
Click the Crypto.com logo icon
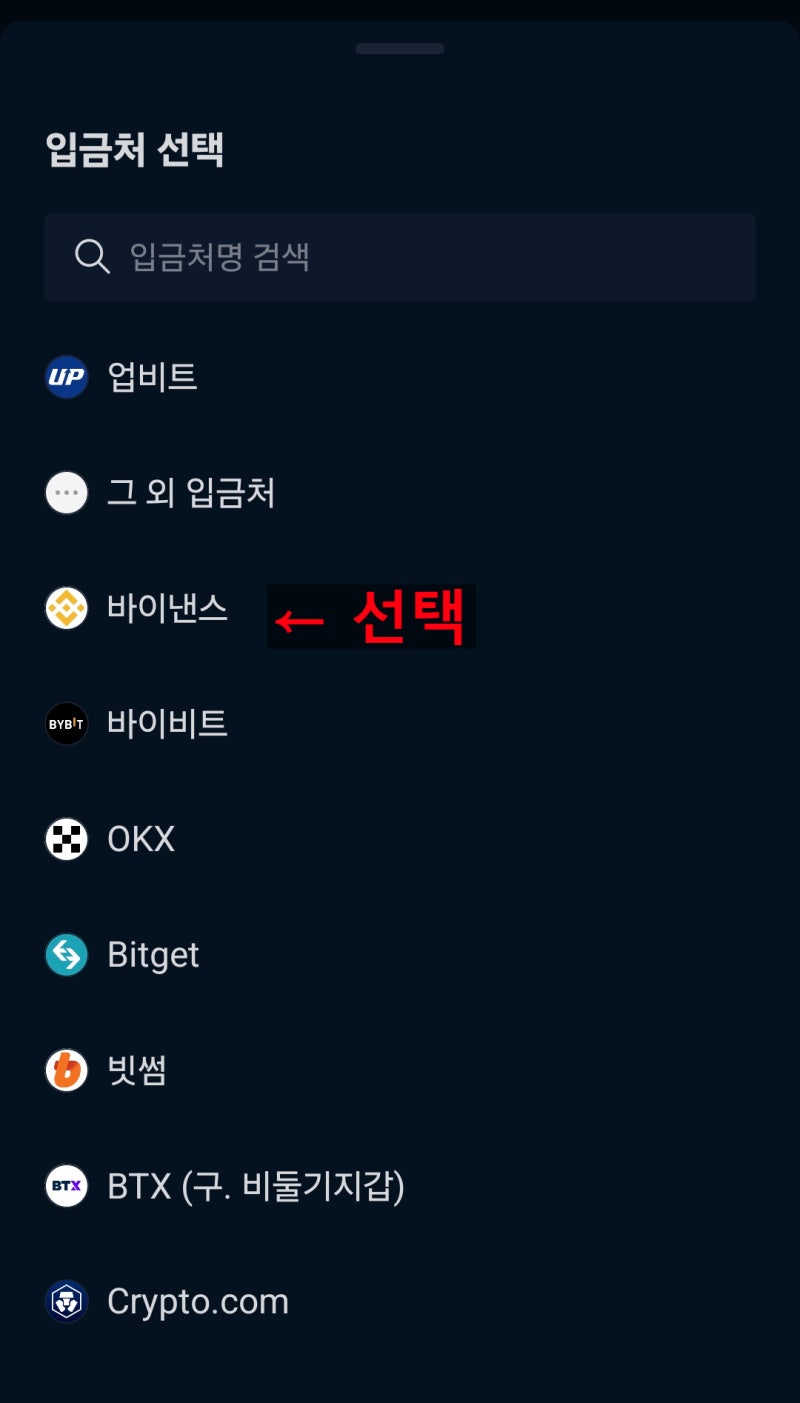66,1301
